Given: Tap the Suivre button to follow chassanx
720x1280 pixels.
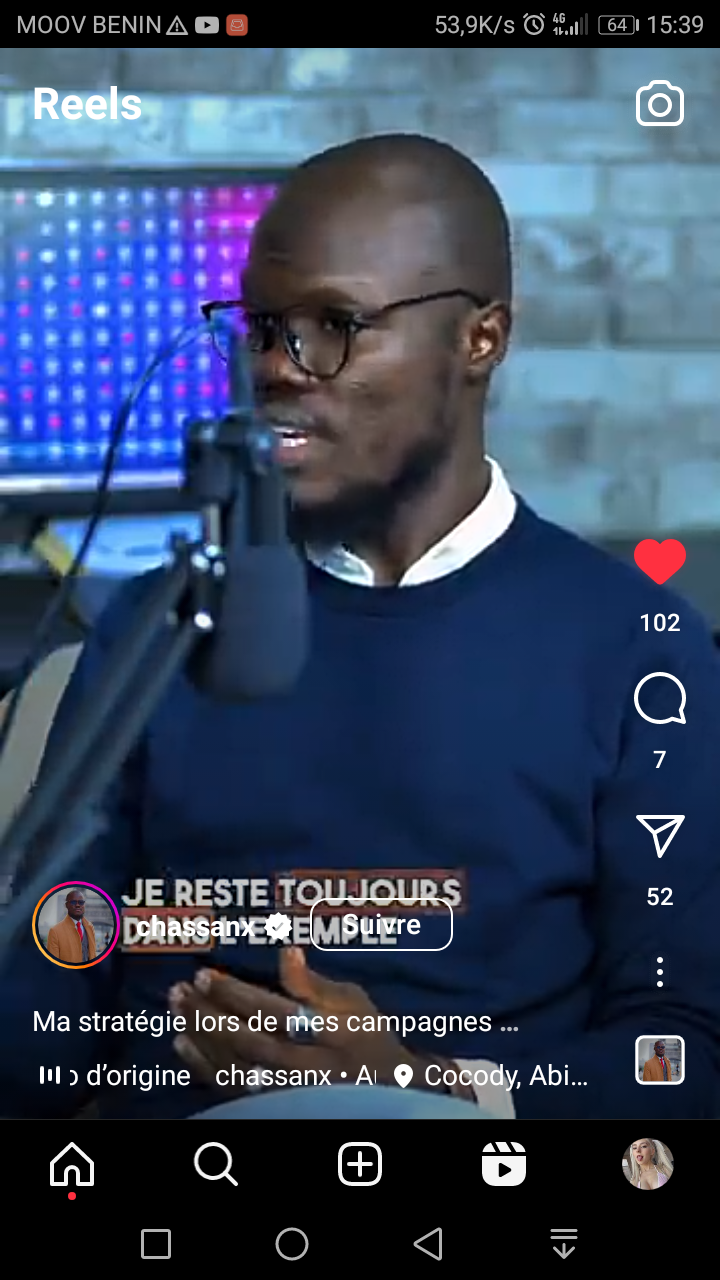Looking at the screenshot, I should [x=381, y=925].
